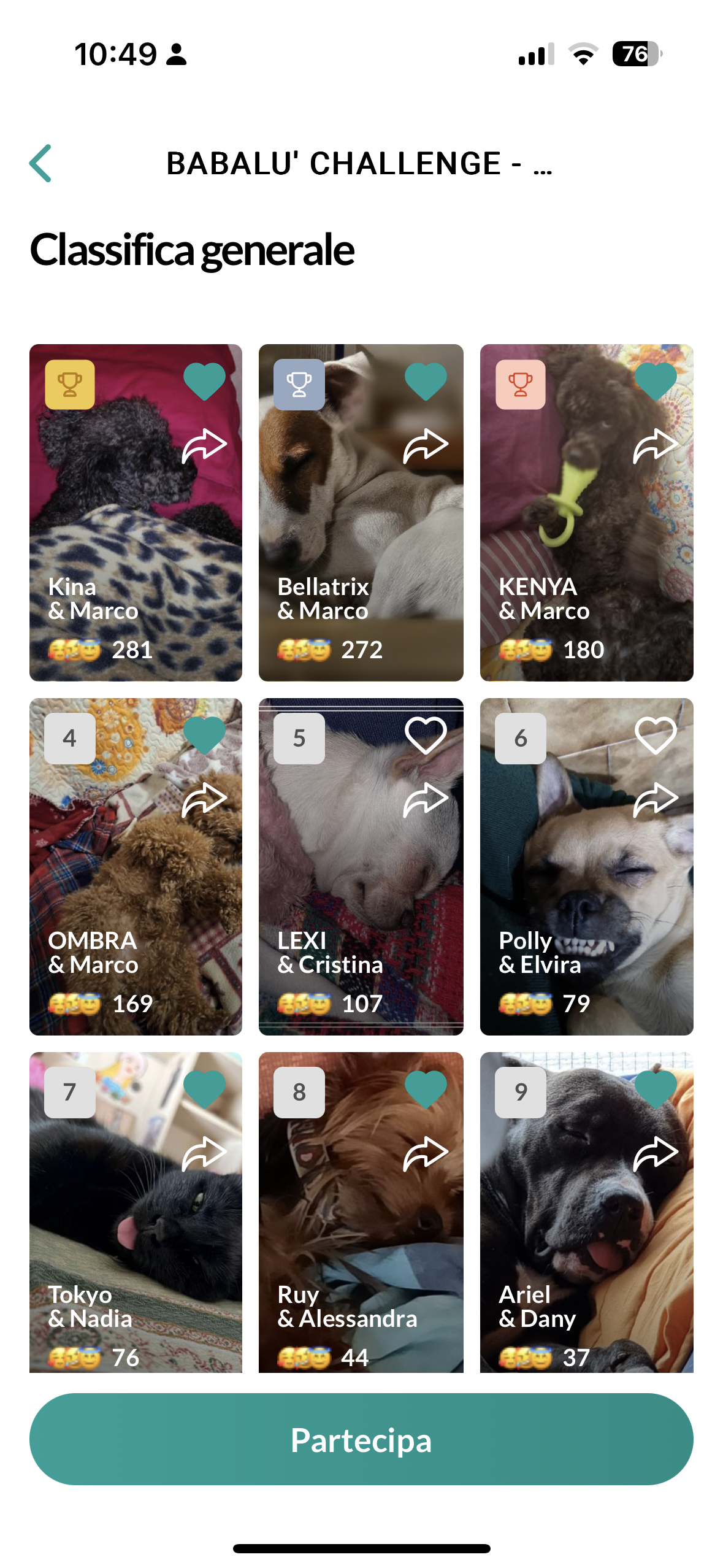Screen dimensions: 723x1568
Task: Share LEXI & Cristina's entry
Action: [x=426, y=799]
